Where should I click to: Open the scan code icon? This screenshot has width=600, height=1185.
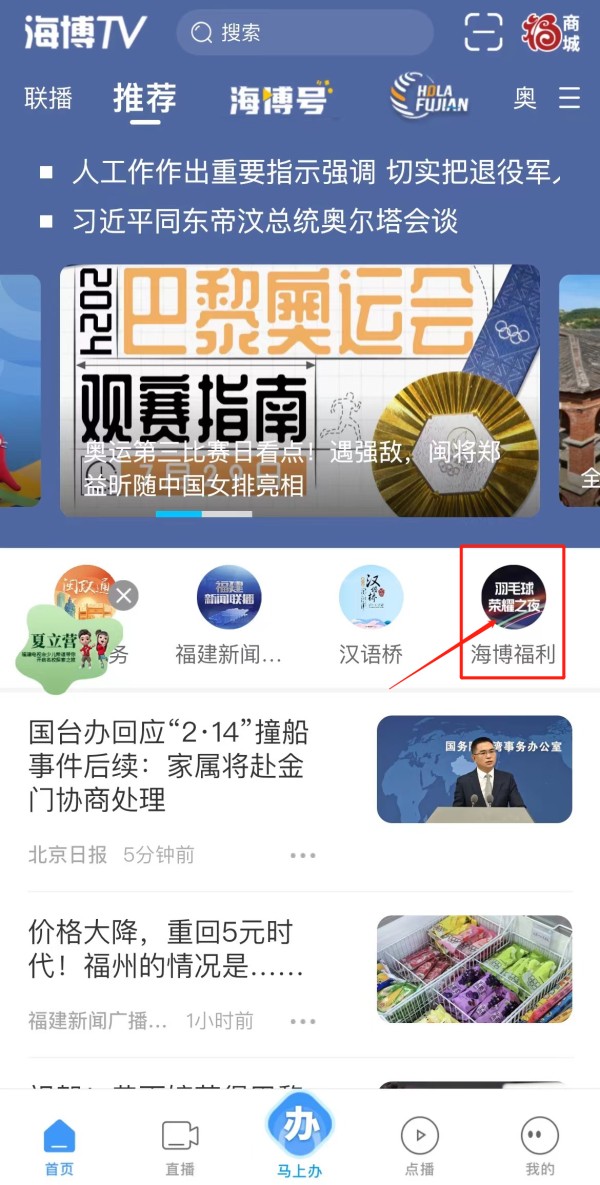coord(483,32)
